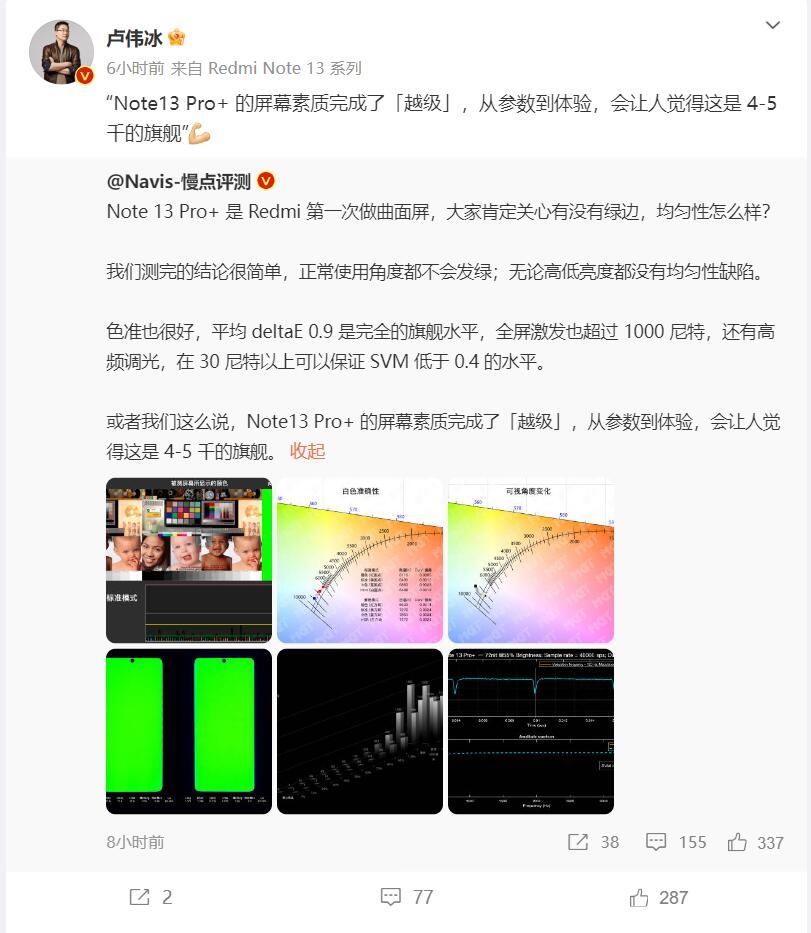Like 卢伟冰's post with 287 likes
811x933 pixels.
tap(659, 897)
